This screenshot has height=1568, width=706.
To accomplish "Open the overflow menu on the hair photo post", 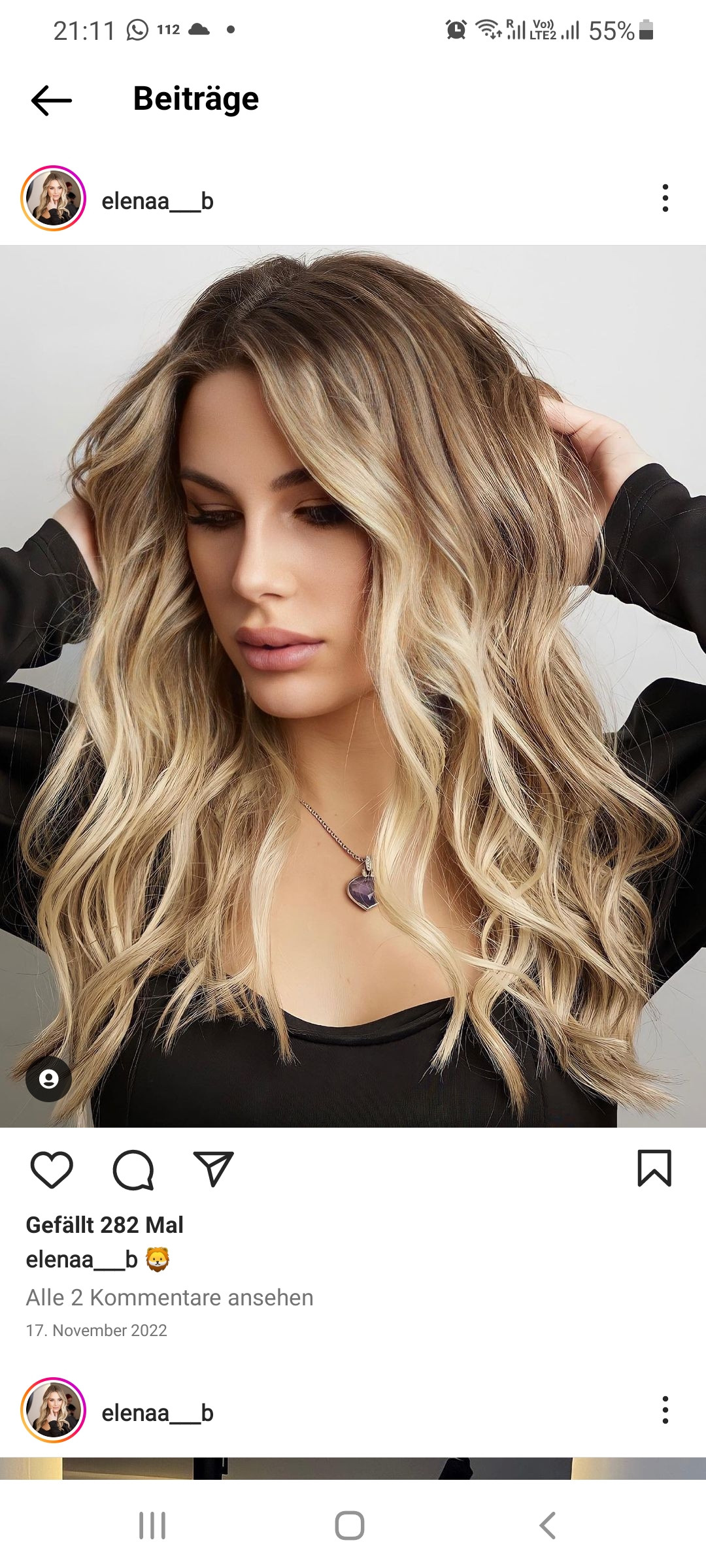I will point(665,199).
